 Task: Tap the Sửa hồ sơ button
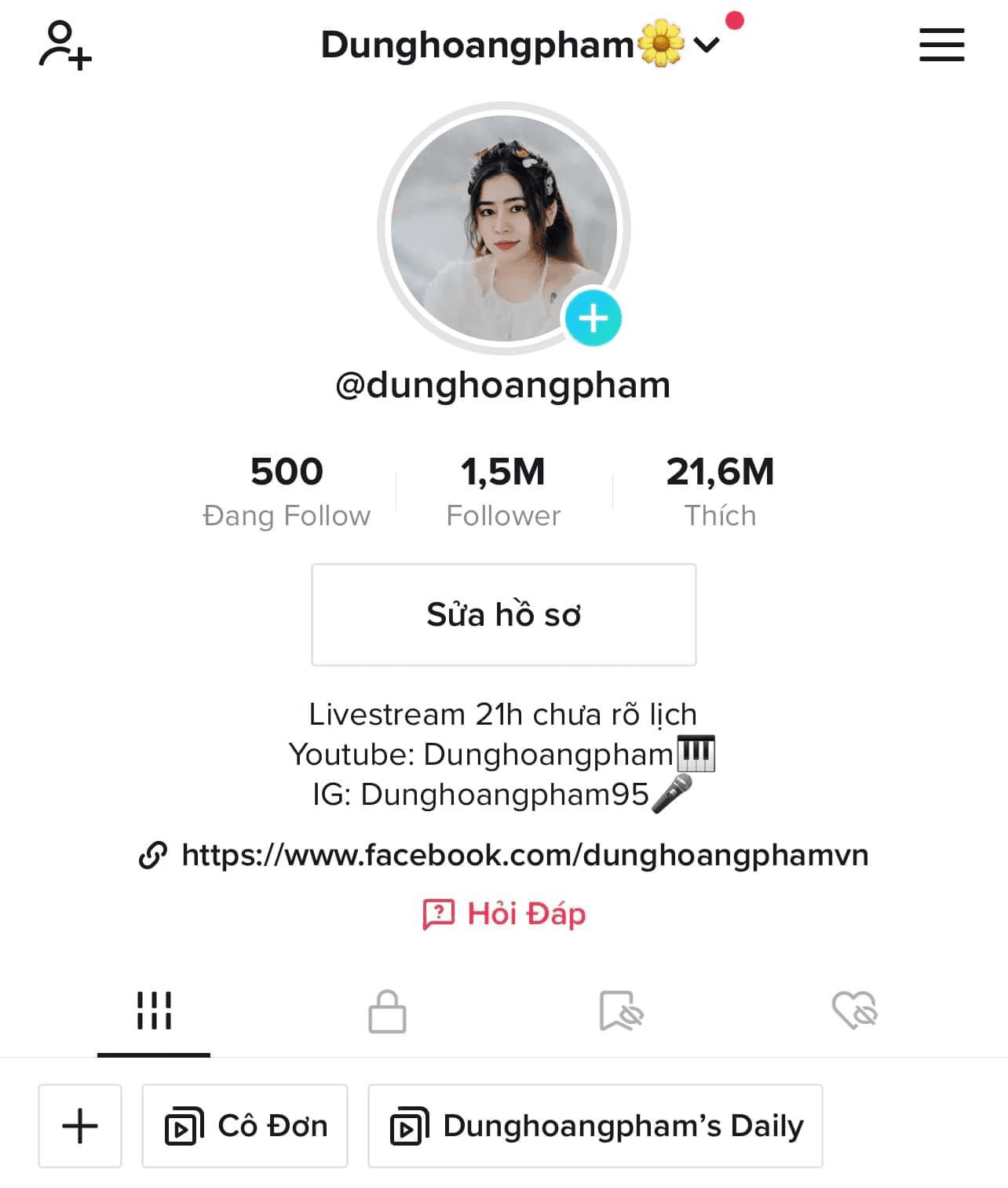(503, 614)
